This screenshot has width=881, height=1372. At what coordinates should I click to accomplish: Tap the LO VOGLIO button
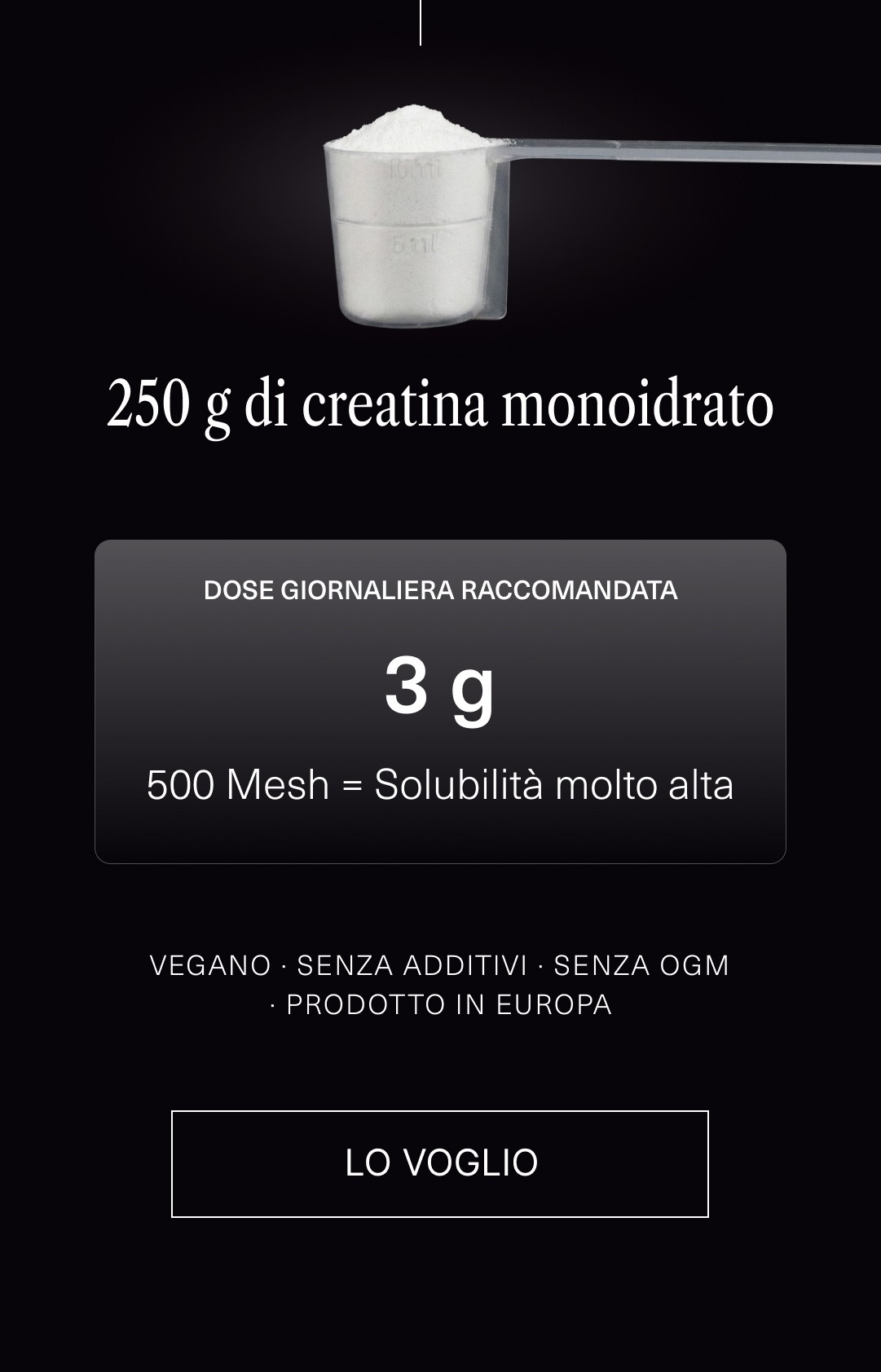click(440, 1163)
